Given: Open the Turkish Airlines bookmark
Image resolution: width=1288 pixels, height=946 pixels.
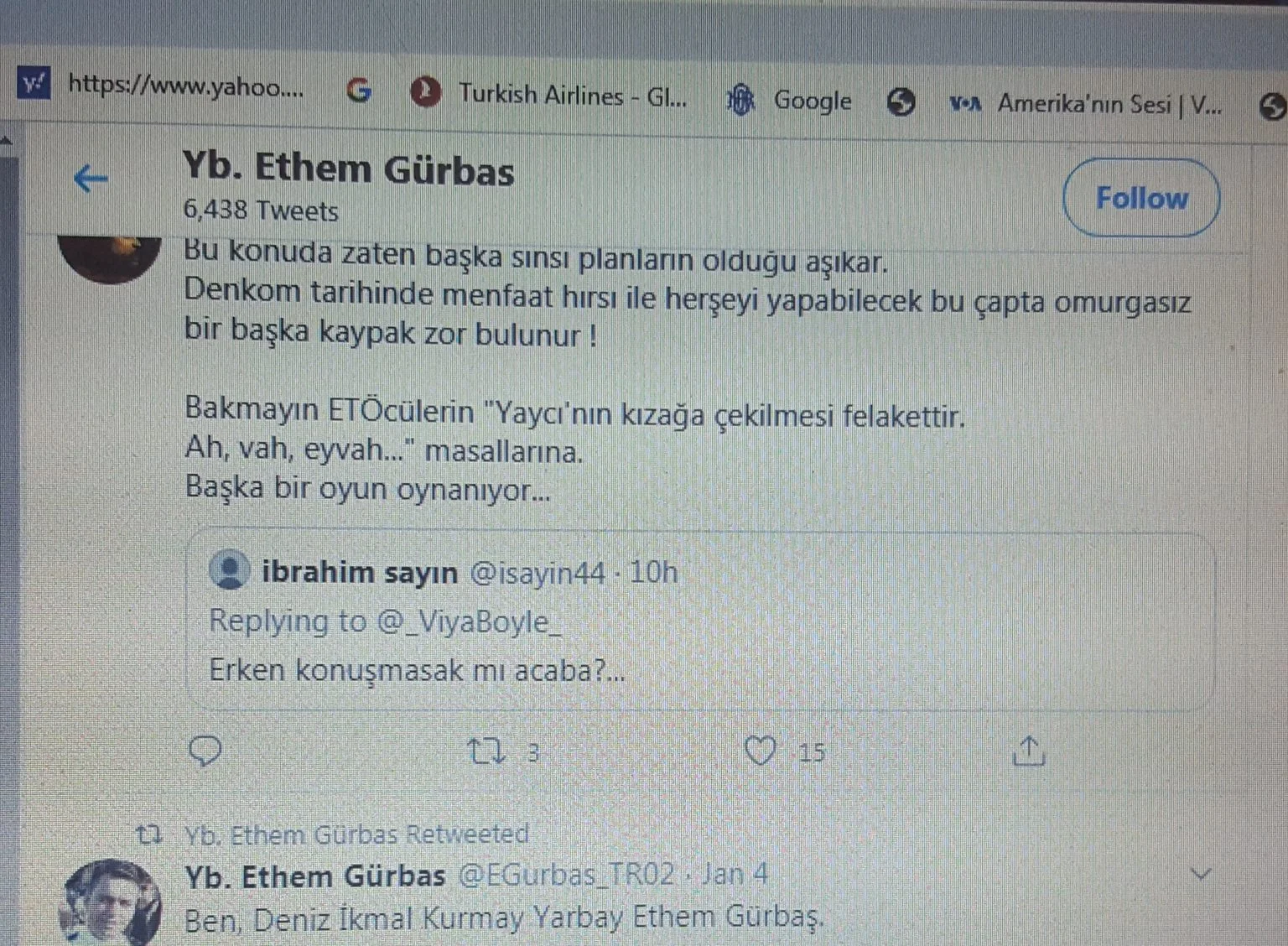Looking at the screenshot, I should (x=570, y=95).
